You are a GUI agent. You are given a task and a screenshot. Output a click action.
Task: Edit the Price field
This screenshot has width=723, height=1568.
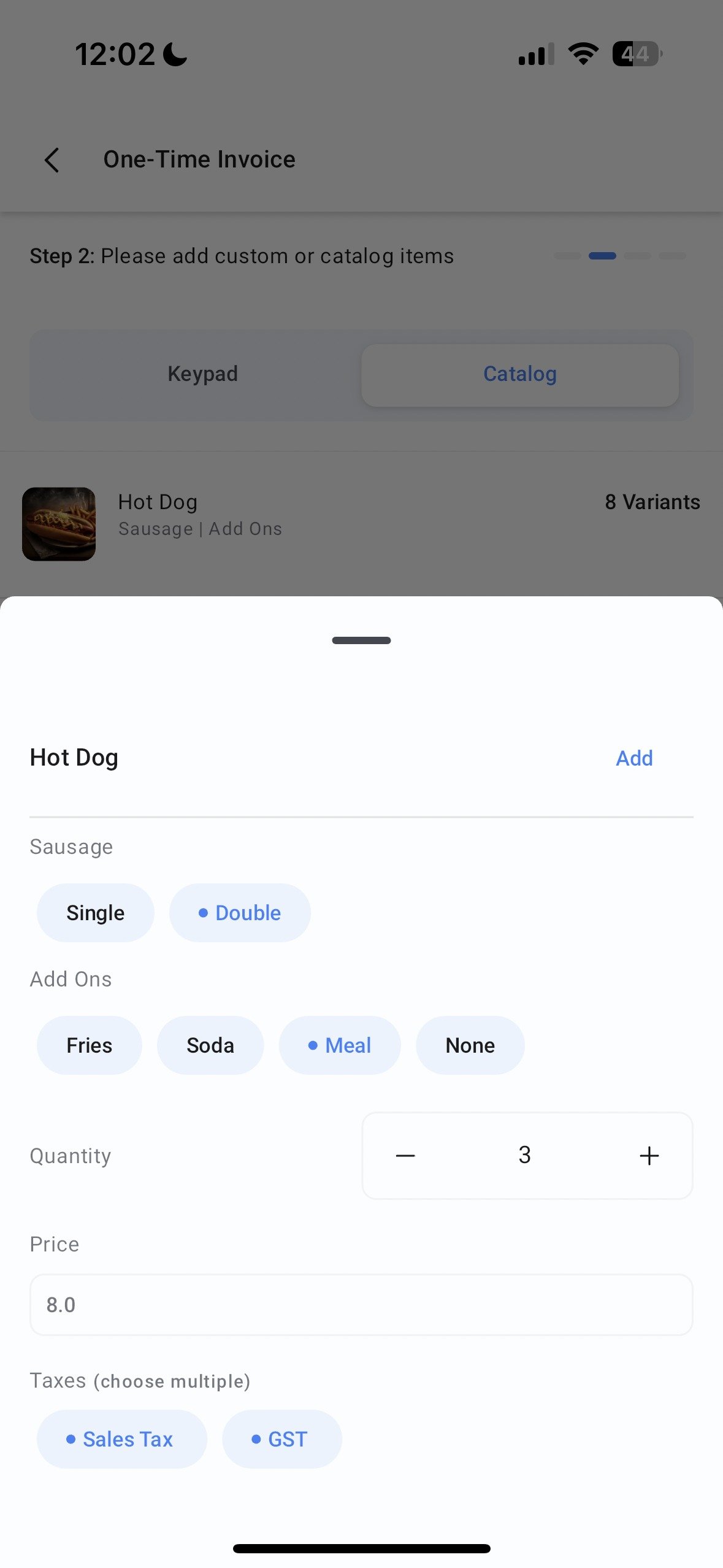pyautogui.click(x=361, y=1305)
